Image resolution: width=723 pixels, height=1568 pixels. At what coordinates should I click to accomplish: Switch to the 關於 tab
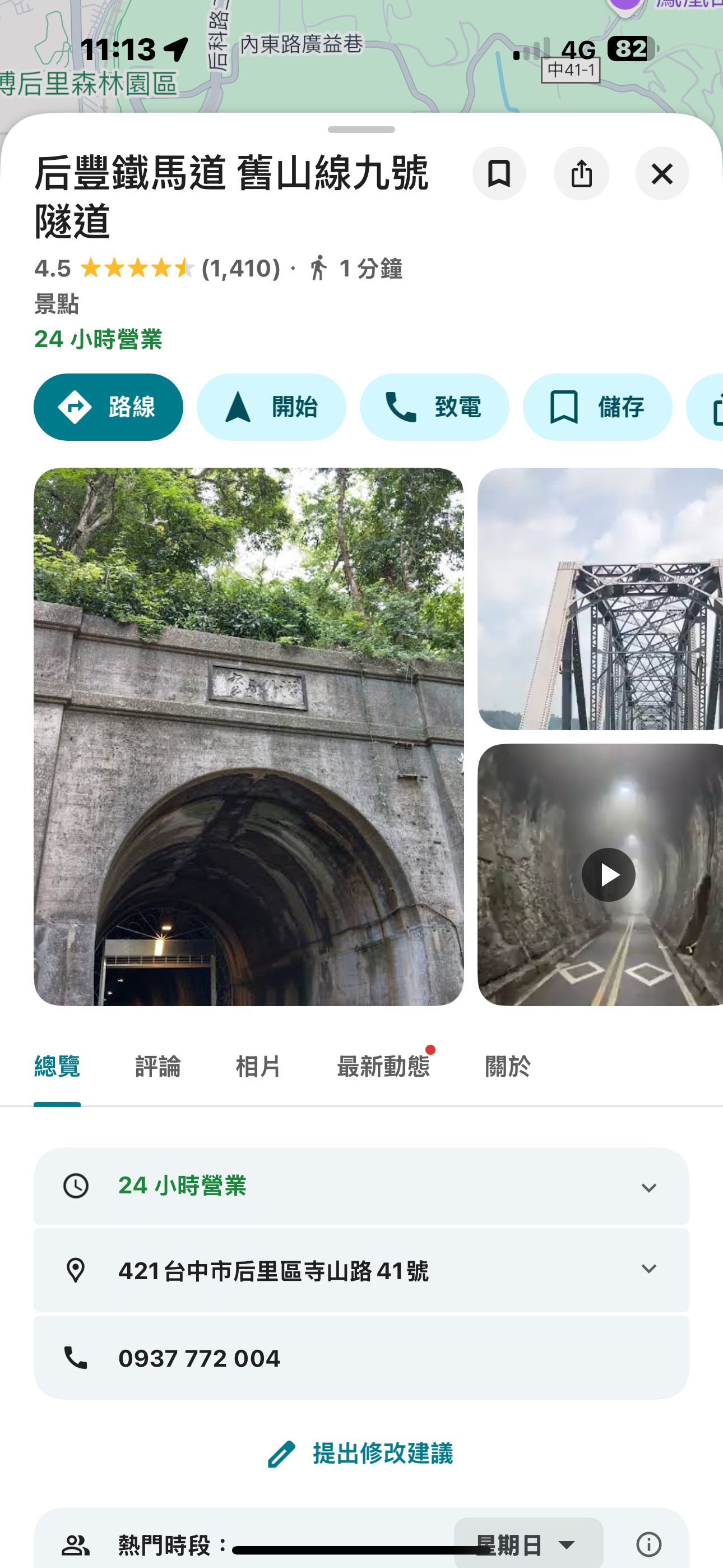(508, 1067)
